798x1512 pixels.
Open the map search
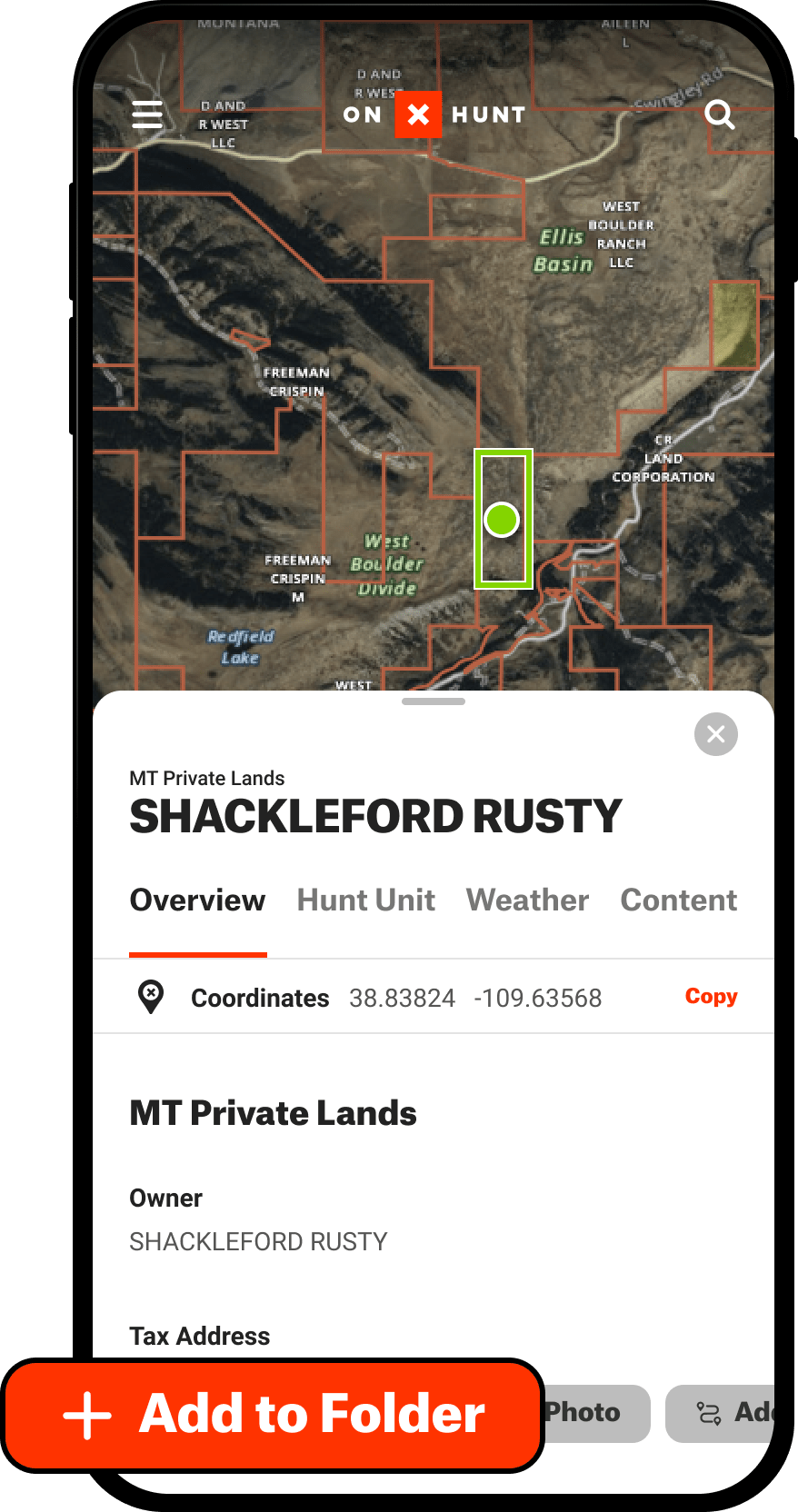click(x=719, y=114)
